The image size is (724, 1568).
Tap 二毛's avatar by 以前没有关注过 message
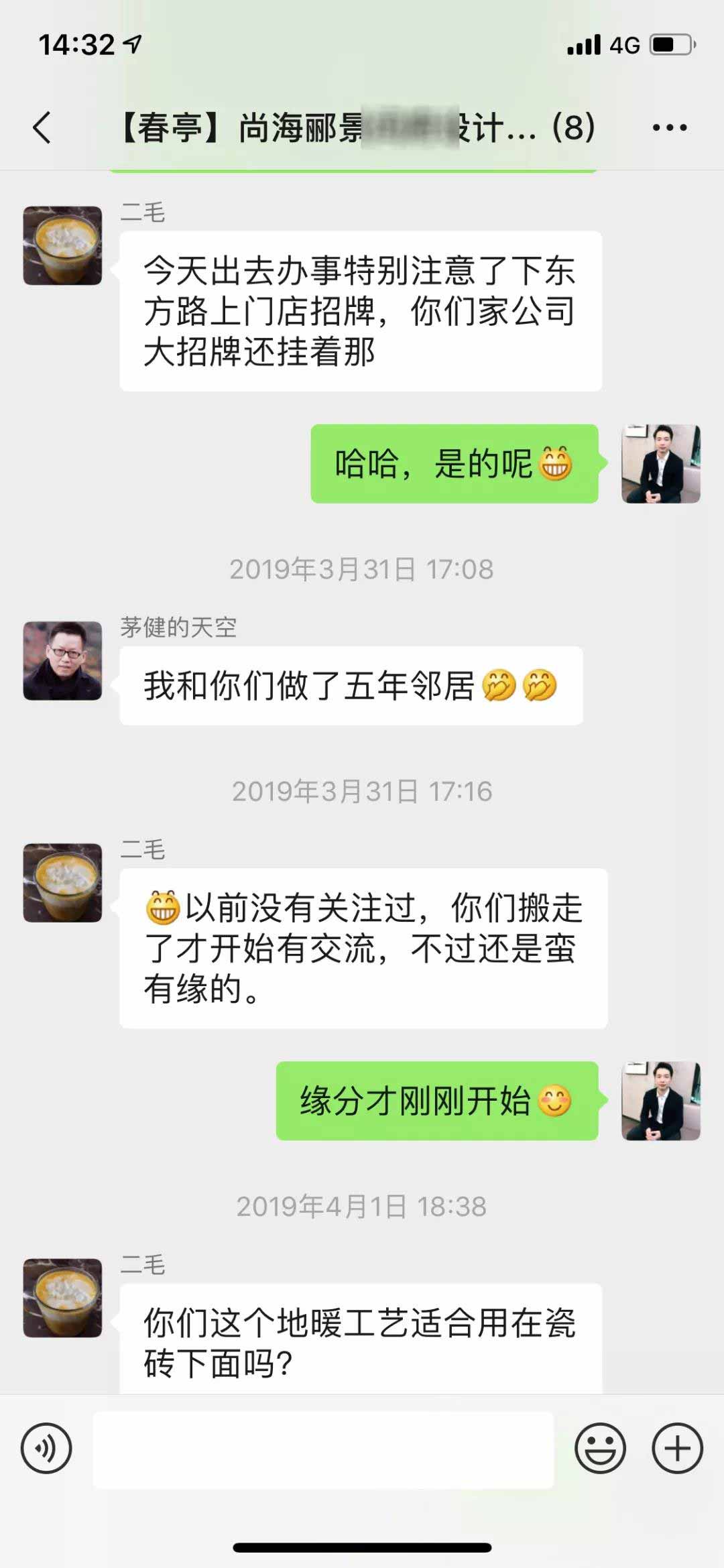pyautogui.click(x=62, y=883)
